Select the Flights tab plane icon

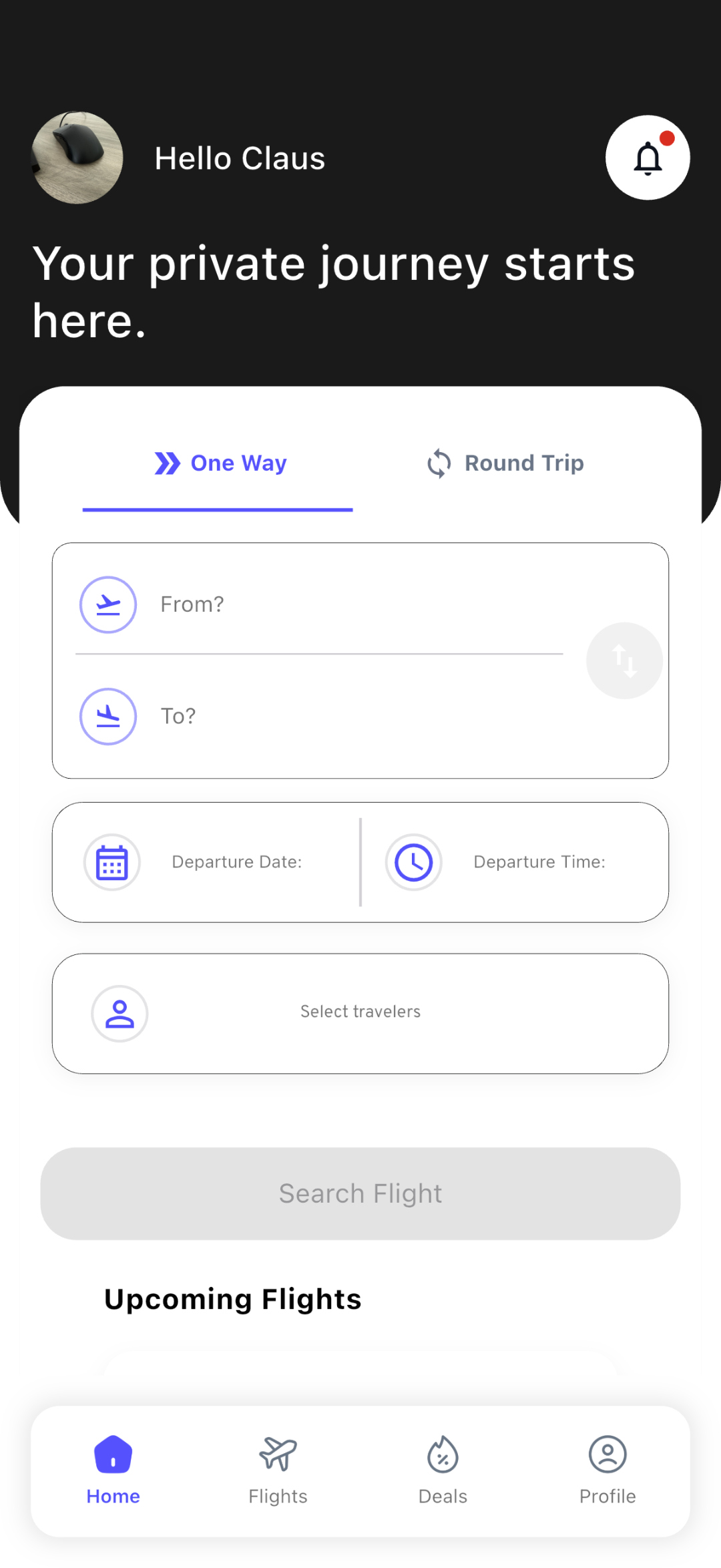(278, 1454)
